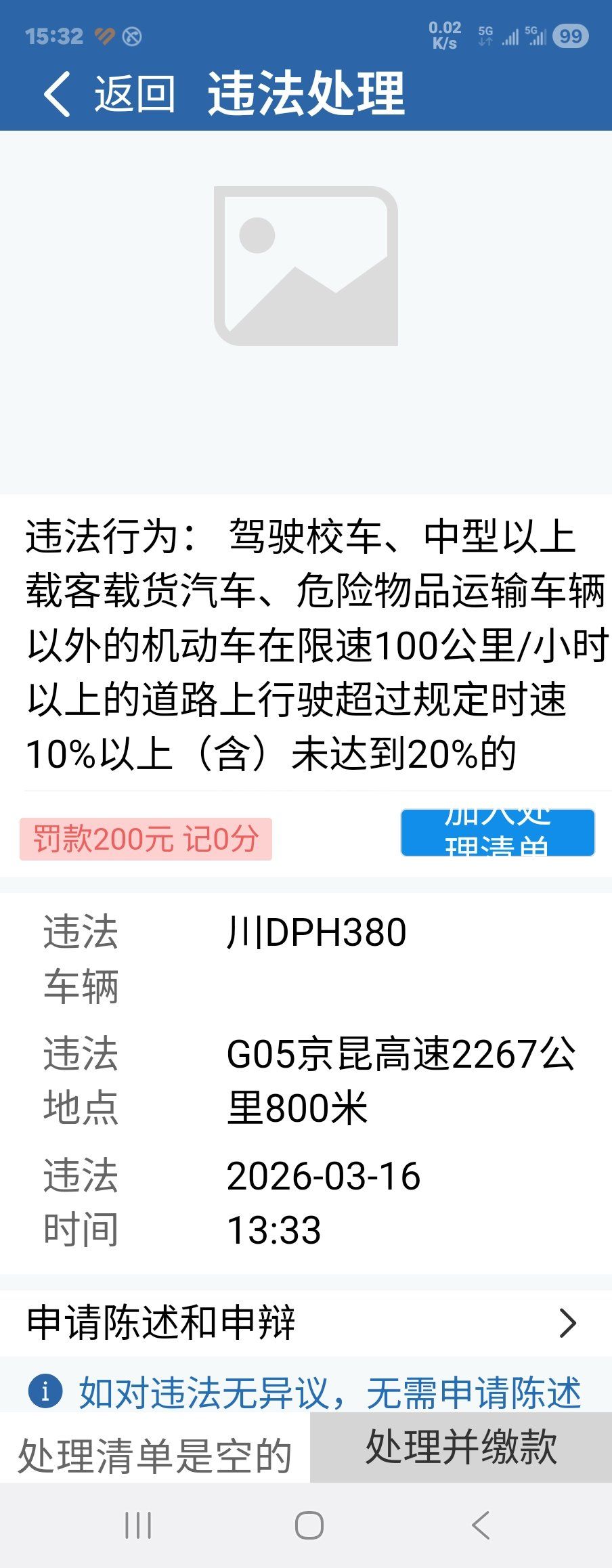
Task: Open recent apps from the navigation bar
Action: pos(138,1525)
